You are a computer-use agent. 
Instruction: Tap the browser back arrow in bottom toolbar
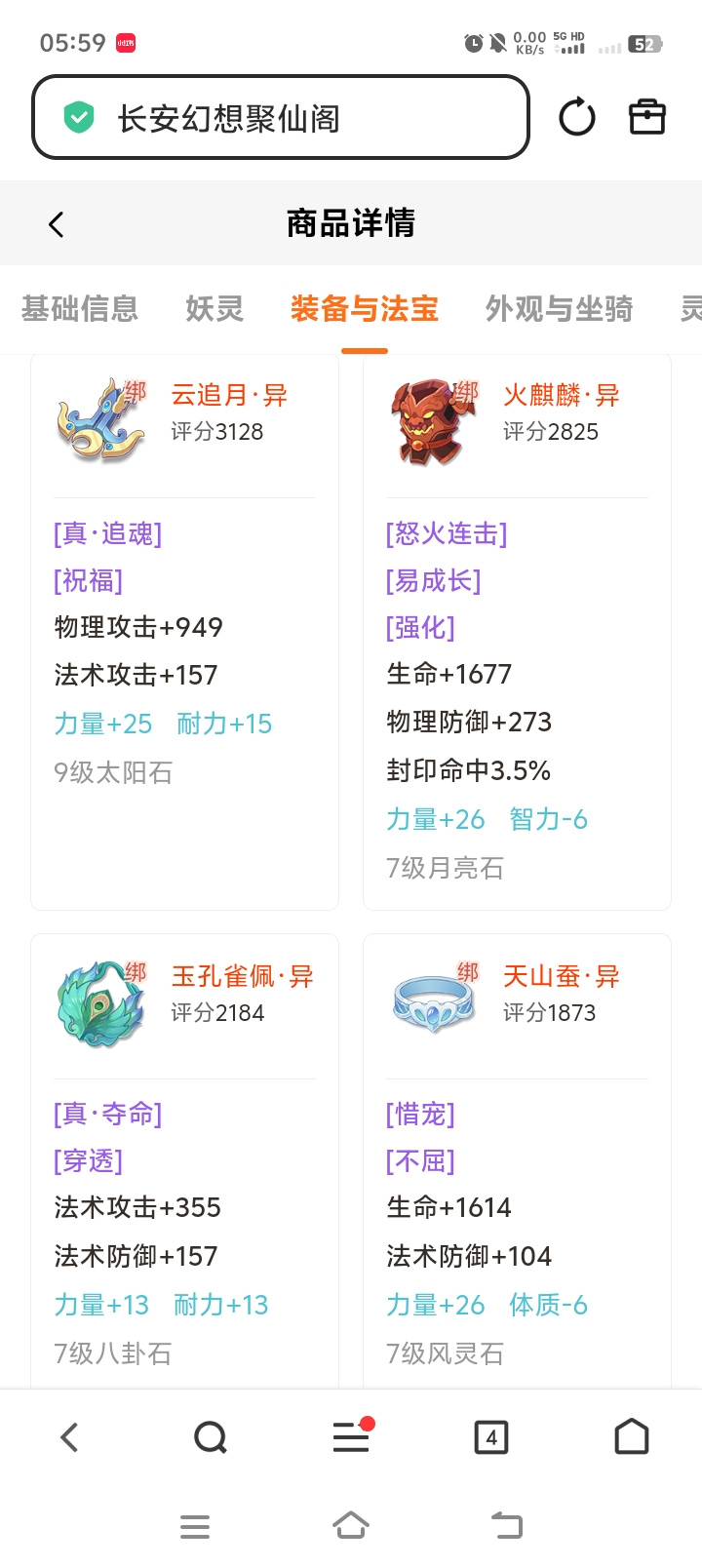[x=69, y=1436]
